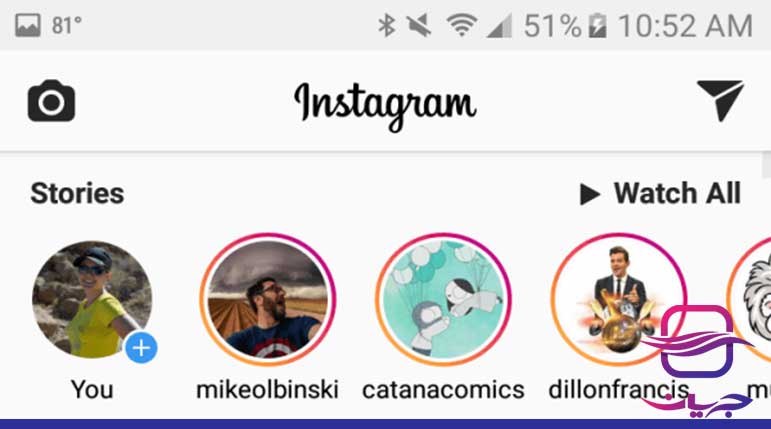Screen dimensions: 771x429
Task: View mikeolbinski's story
Action: [x=267, y=301]
